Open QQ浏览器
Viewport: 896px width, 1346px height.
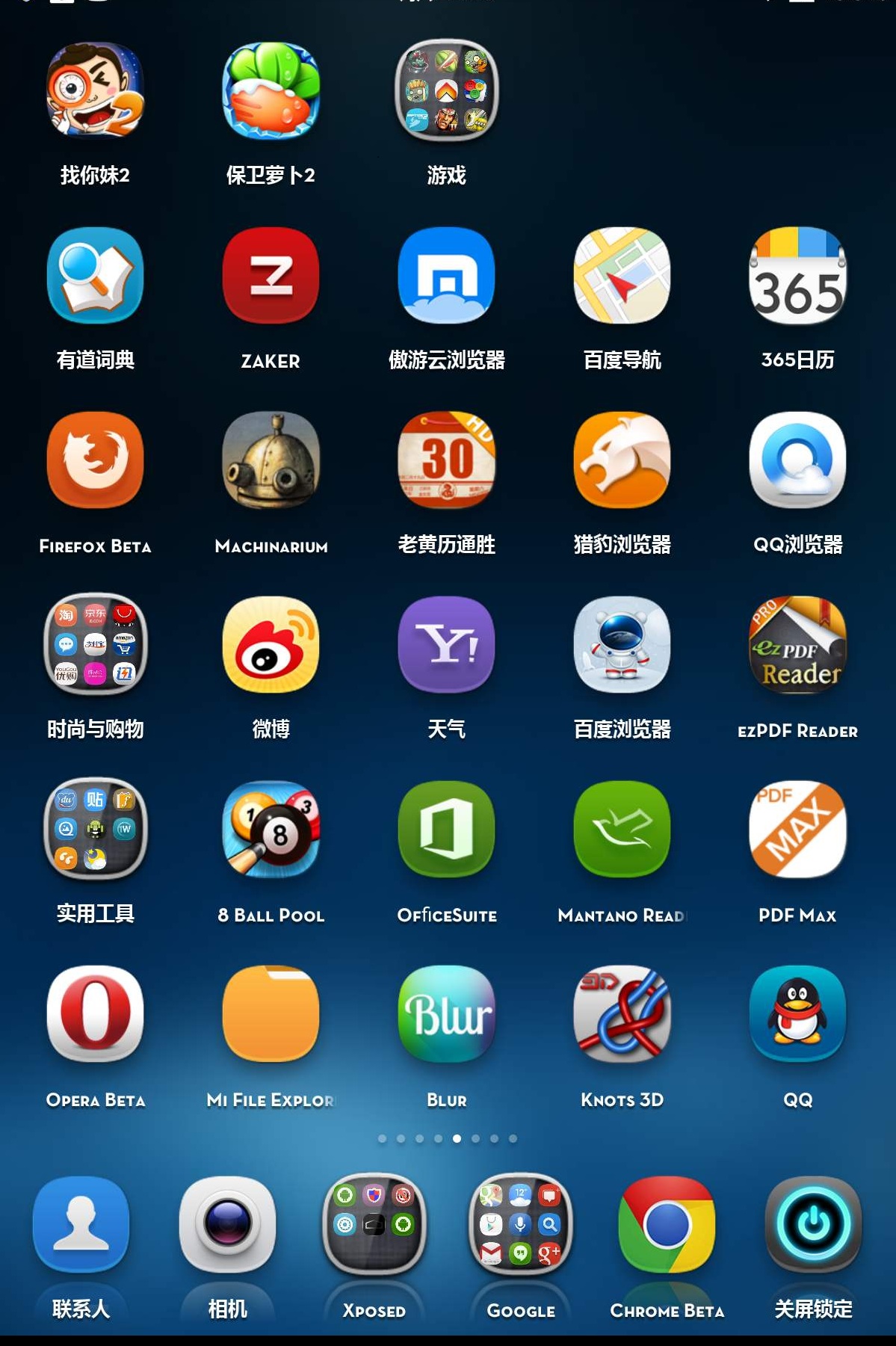tap(797, 460)
